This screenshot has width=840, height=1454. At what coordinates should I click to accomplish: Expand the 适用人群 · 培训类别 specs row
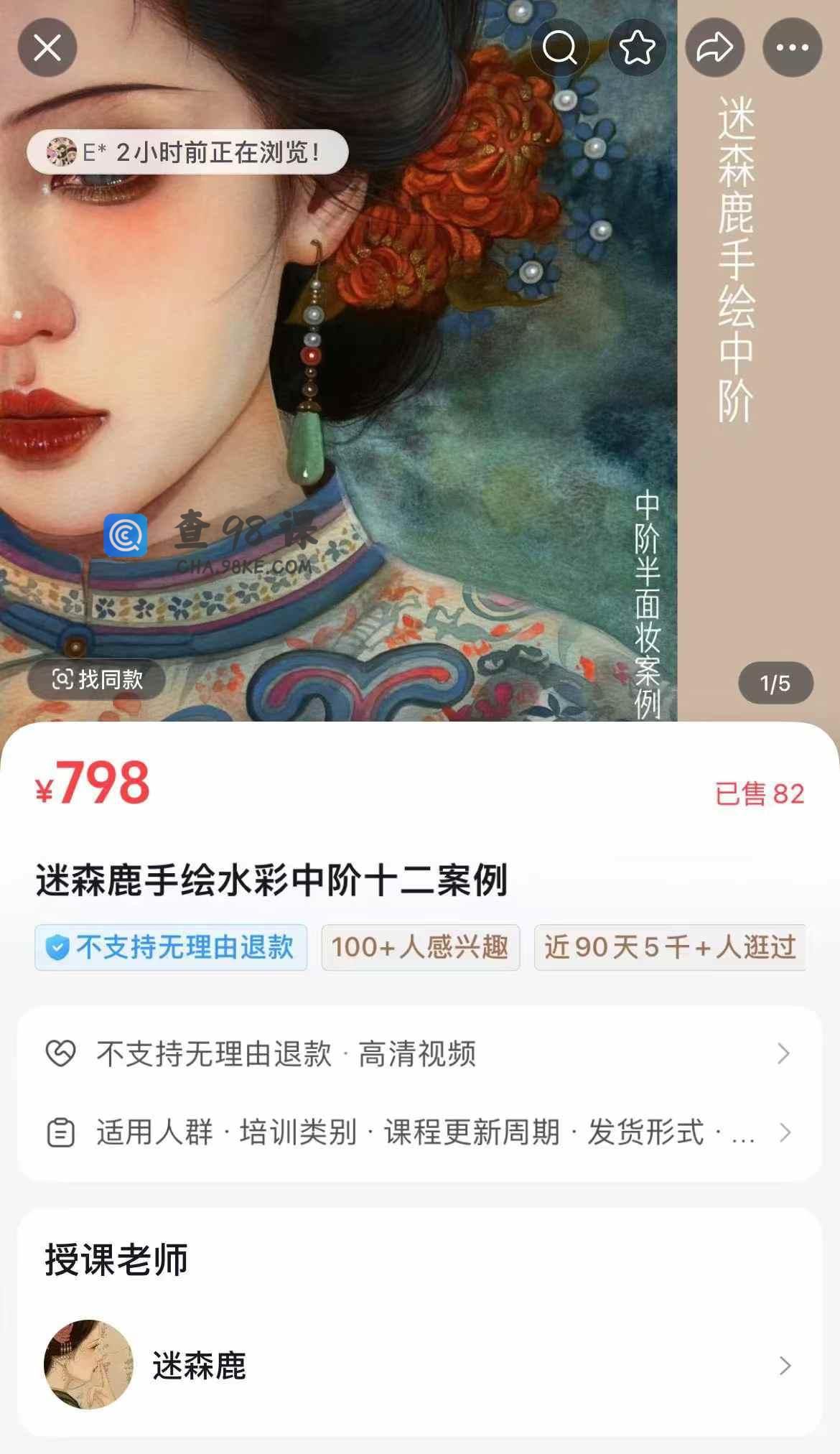pos(419,1132)
